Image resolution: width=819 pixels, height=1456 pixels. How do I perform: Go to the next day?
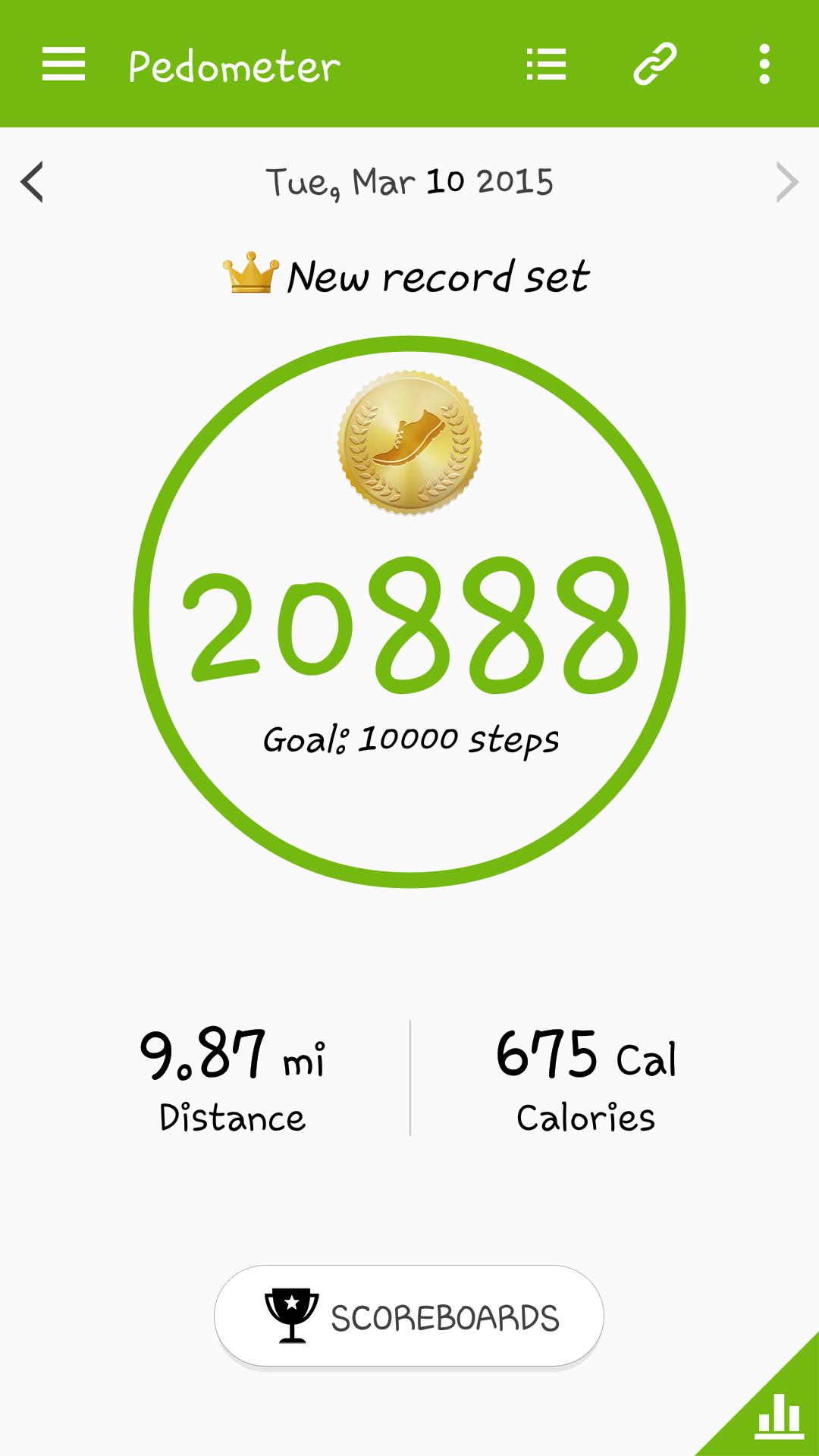point(787,183)
